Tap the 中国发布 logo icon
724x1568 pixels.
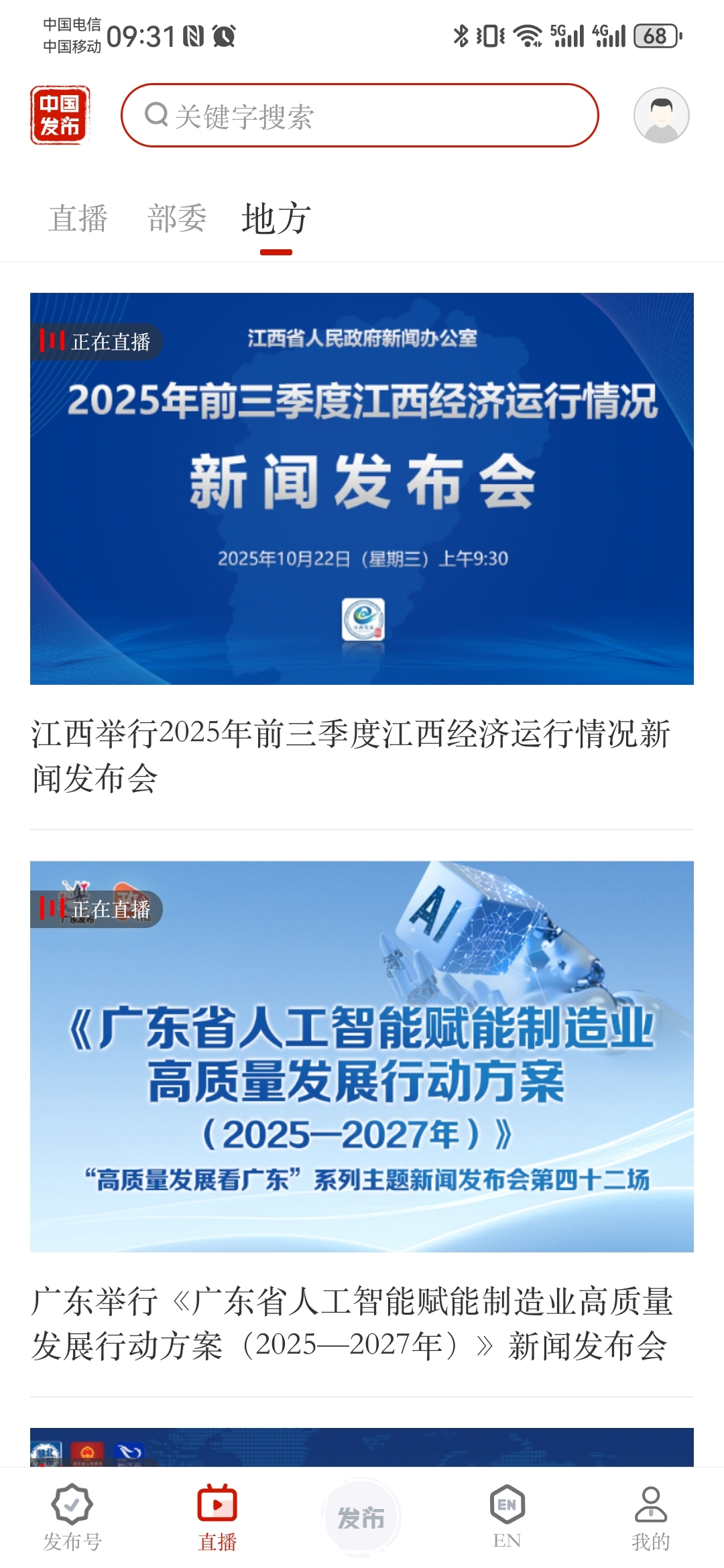pyautogui.click(x=60, y=115)
